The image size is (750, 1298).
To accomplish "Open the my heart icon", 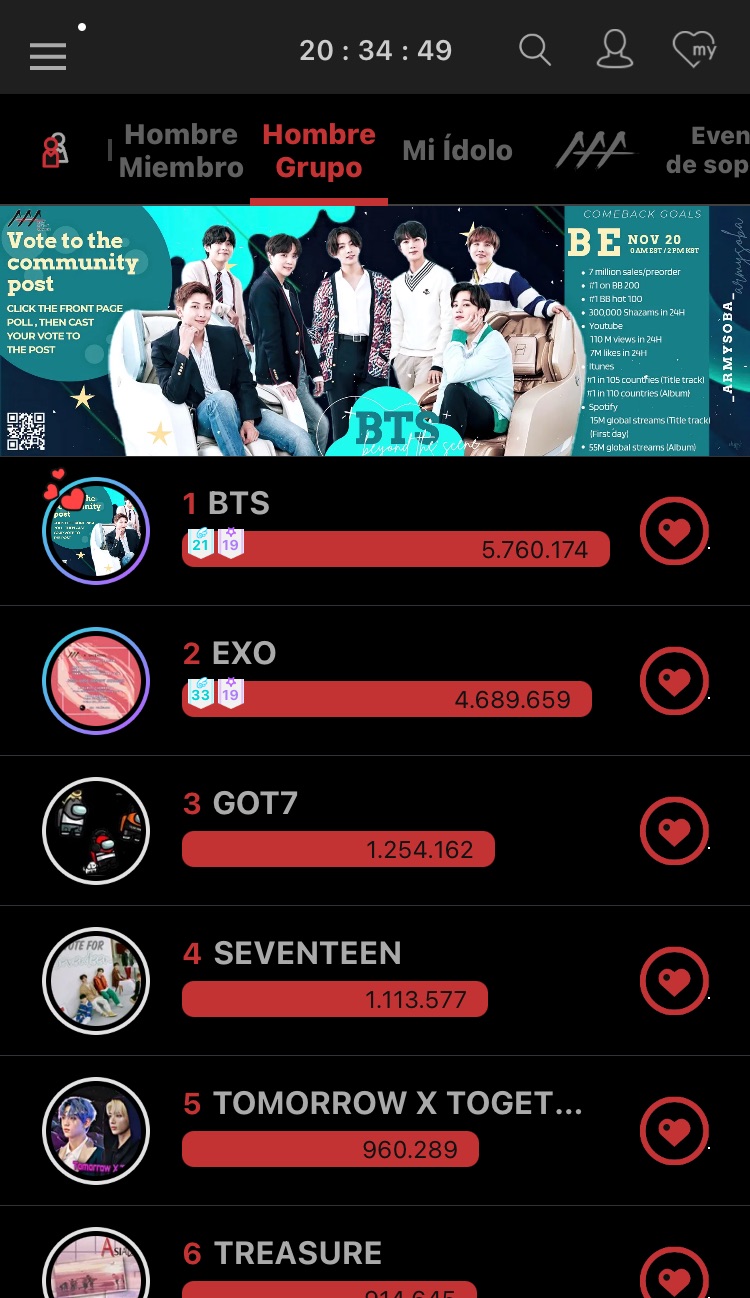I will [x=694, y=50].
